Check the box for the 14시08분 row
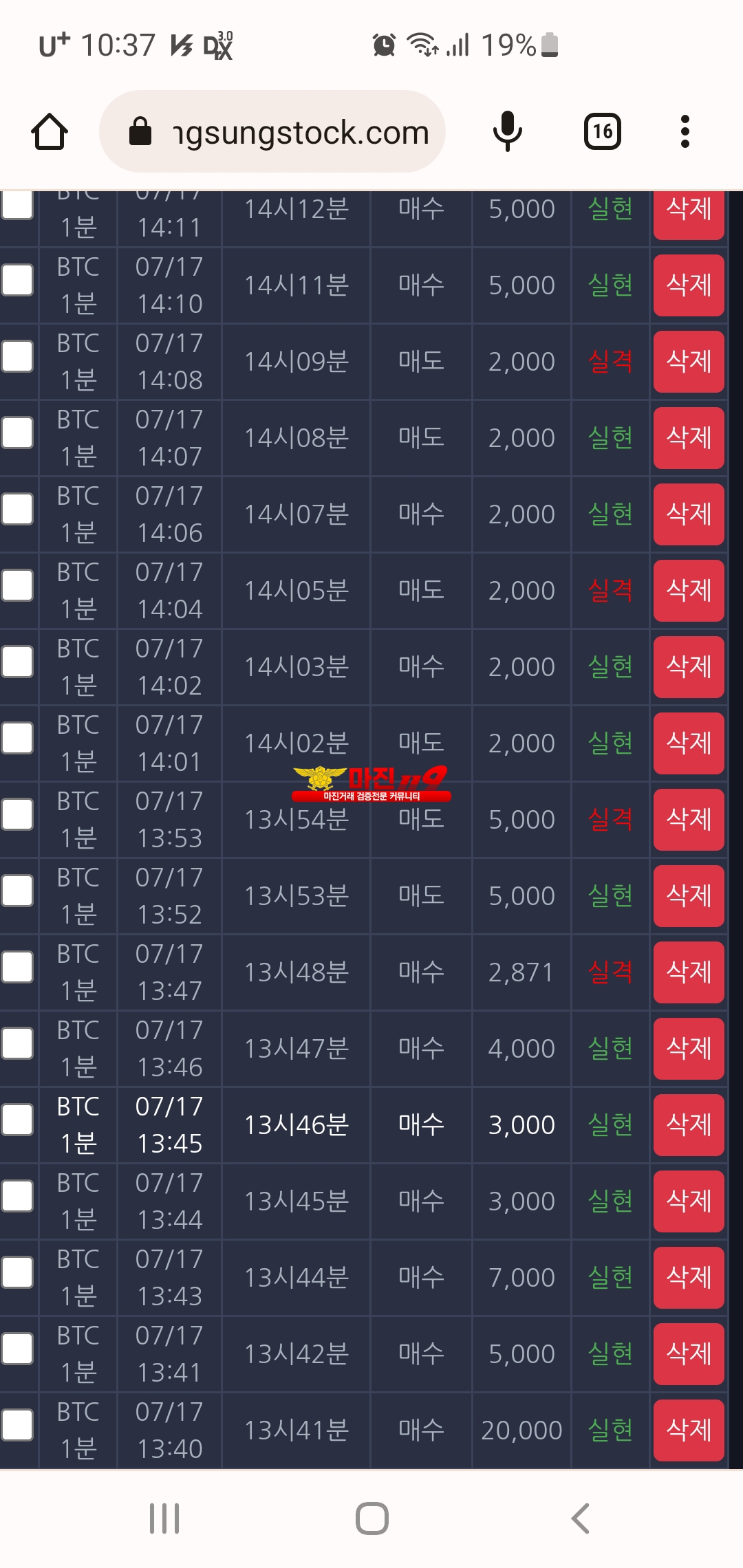Screen dimensions: 743x1568 point(17,433)
